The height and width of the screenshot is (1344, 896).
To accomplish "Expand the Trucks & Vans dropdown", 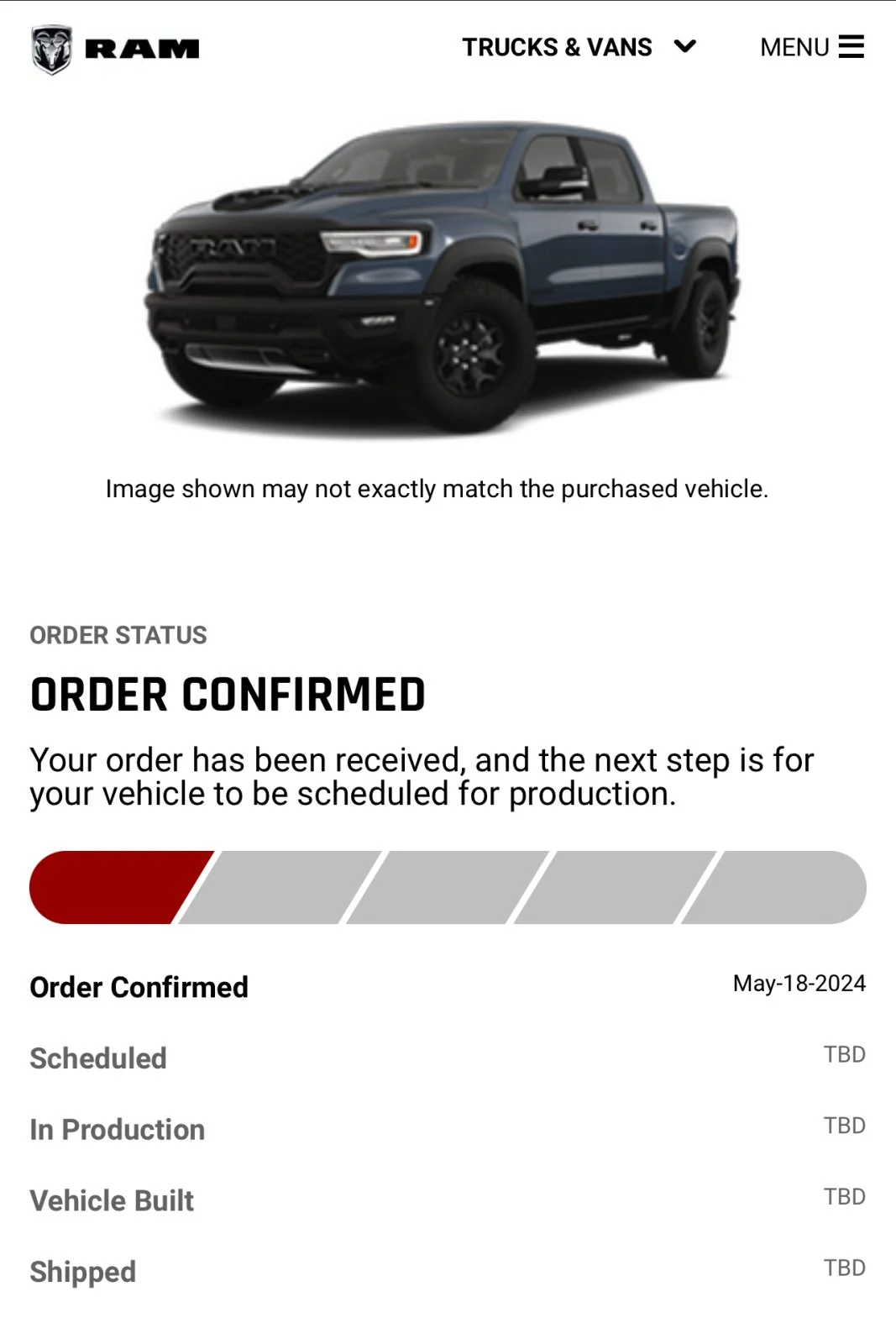I will click(x=579, y=47).
